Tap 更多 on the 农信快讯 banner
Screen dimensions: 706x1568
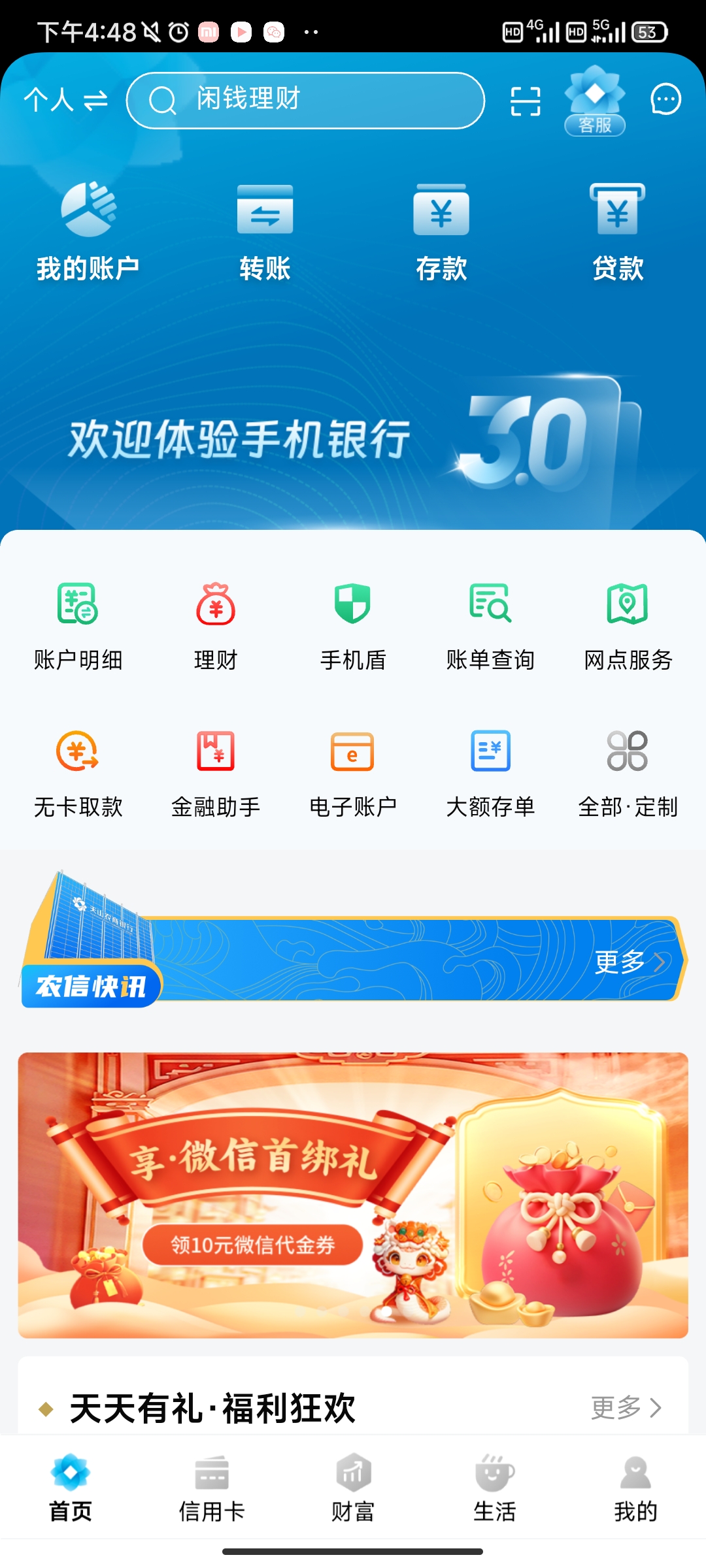click(629, 961)
